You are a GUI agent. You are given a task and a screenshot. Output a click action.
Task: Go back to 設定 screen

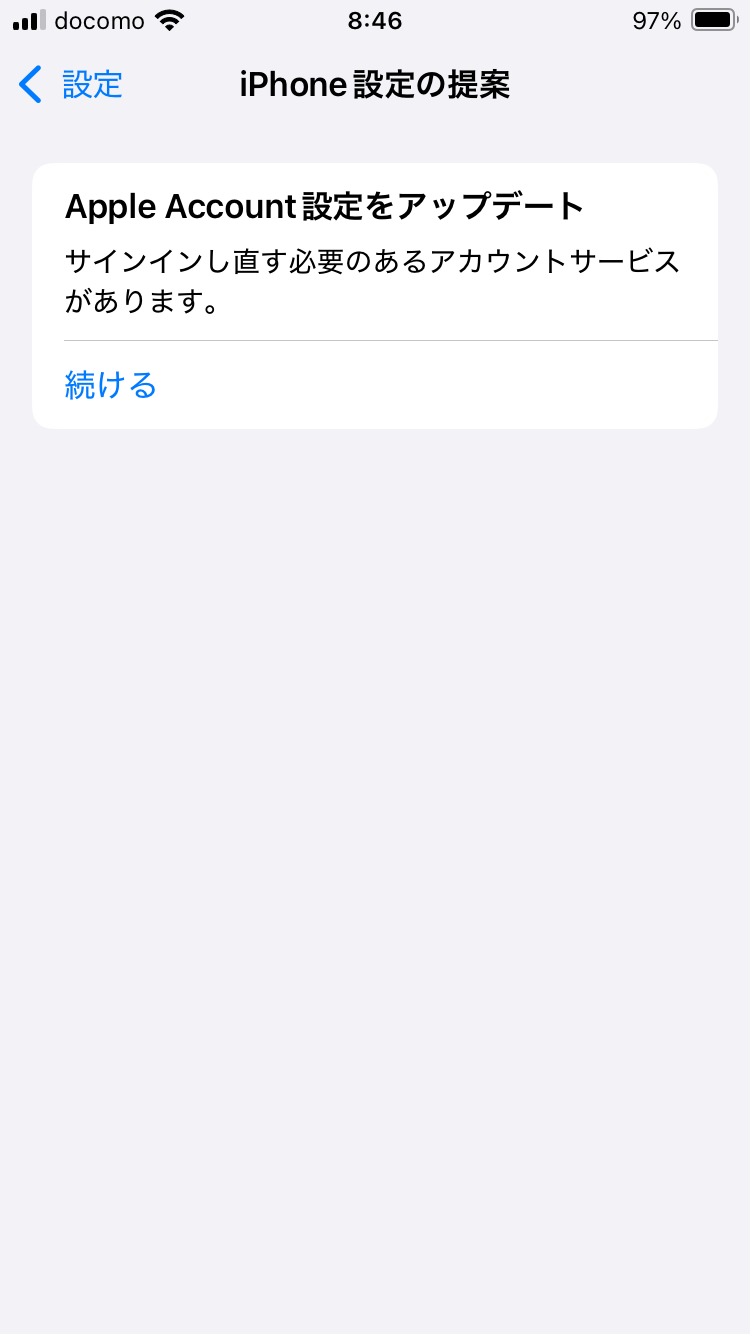(x=72, y=85)
